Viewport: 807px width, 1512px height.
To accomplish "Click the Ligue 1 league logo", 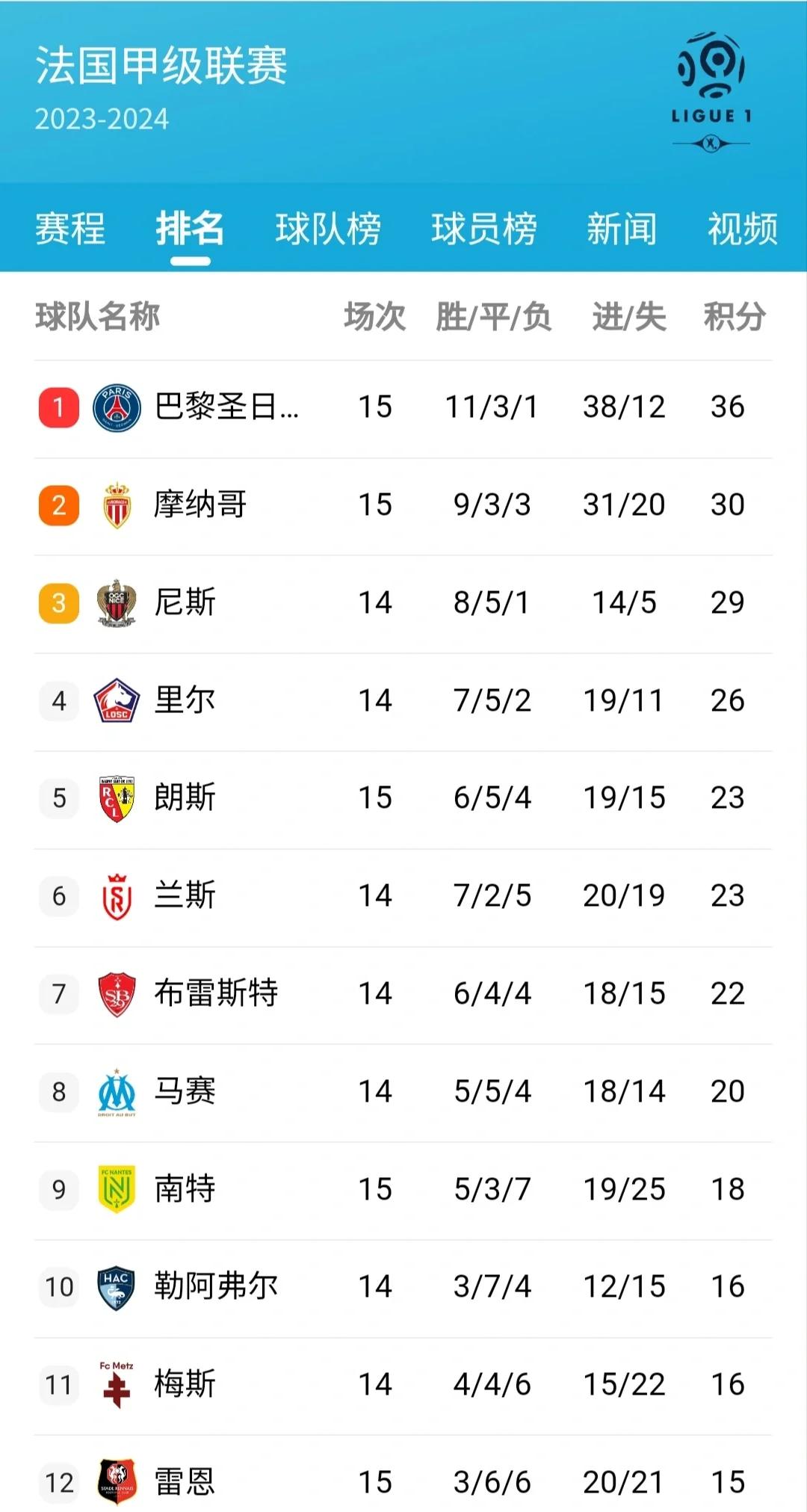I will coord(712,90).
